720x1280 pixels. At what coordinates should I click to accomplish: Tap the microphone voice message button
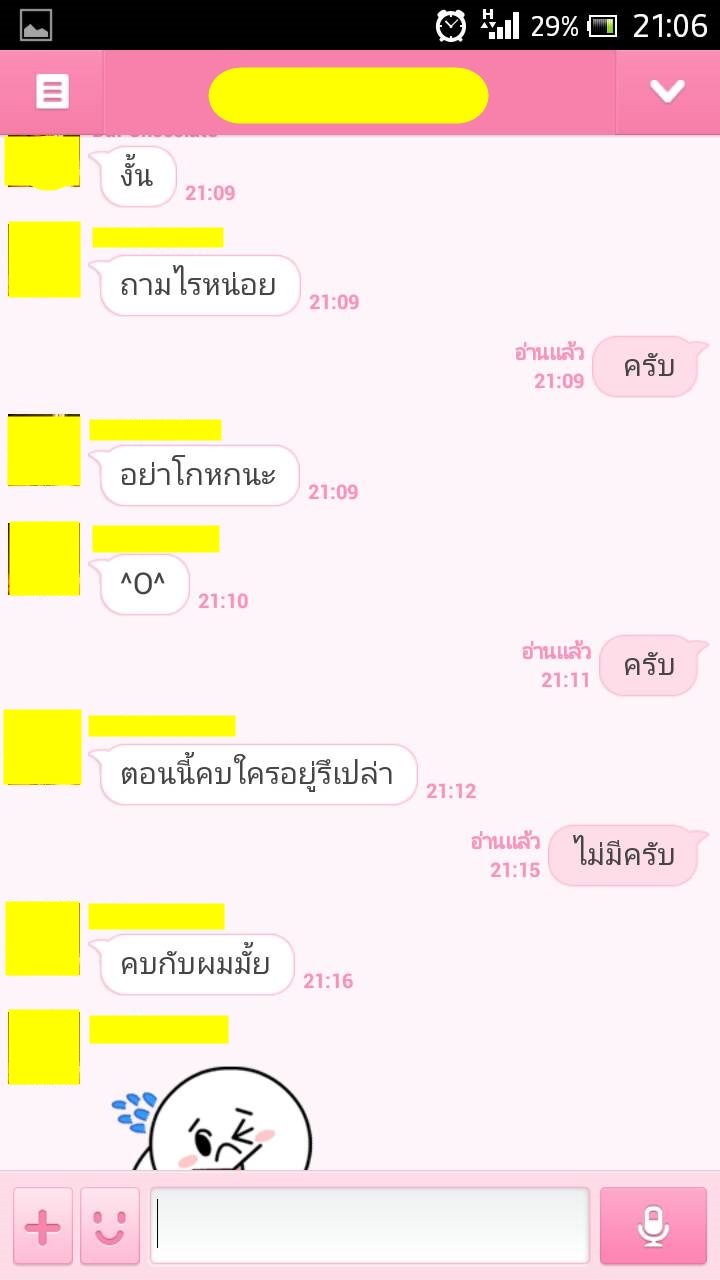653,1226
